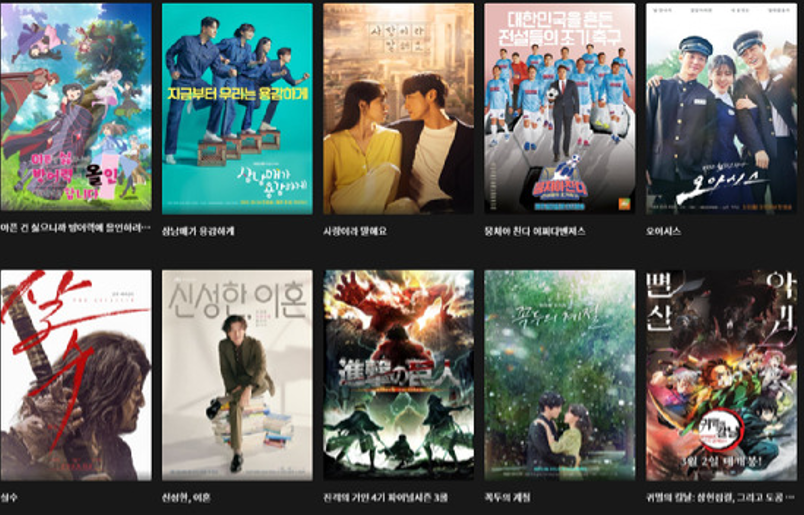Open the 사랑이라 말해요 poster
Viewport: 804px width, 515px height.
[x=398, y=108]
